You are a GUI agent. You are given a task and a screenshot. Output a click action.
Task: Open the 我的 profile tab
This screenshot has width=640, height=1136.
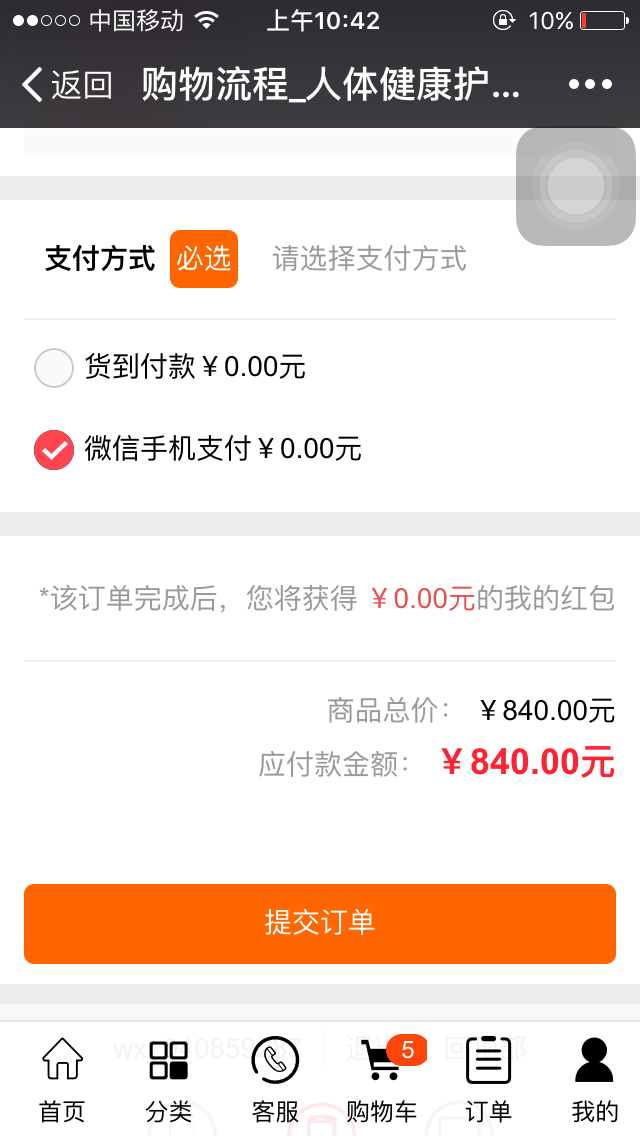[x=595, y=1078]
